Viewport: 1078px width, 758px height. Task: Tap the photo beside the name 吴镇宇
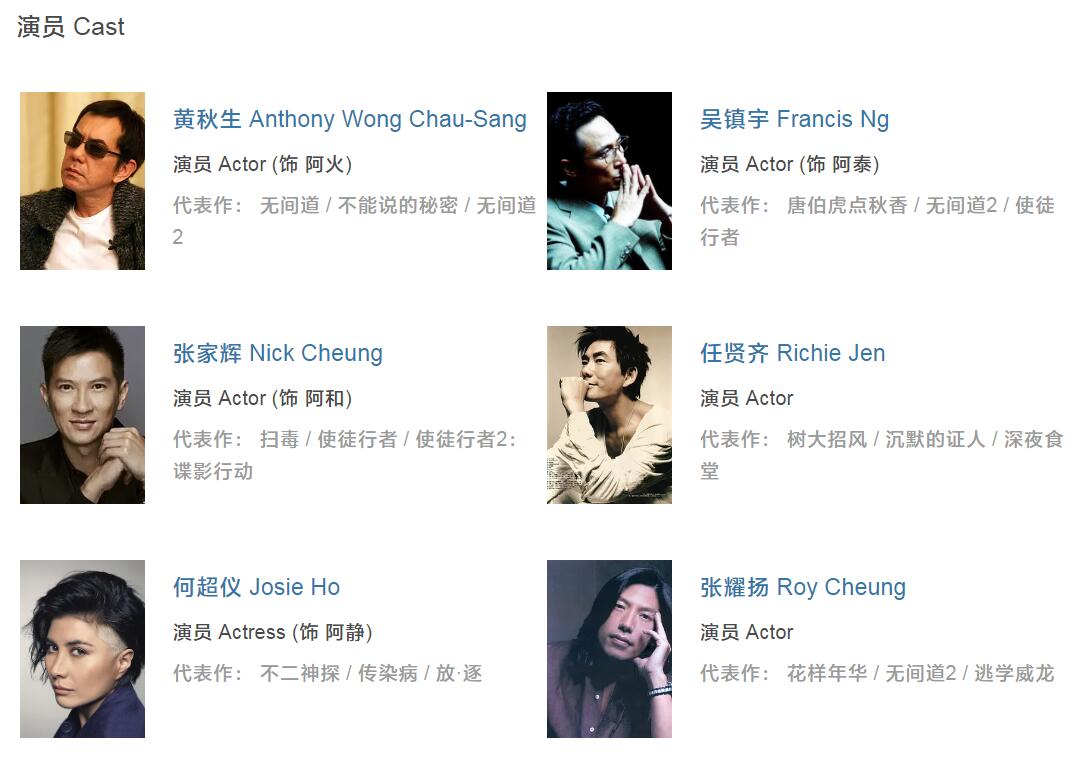pos(609,181)
